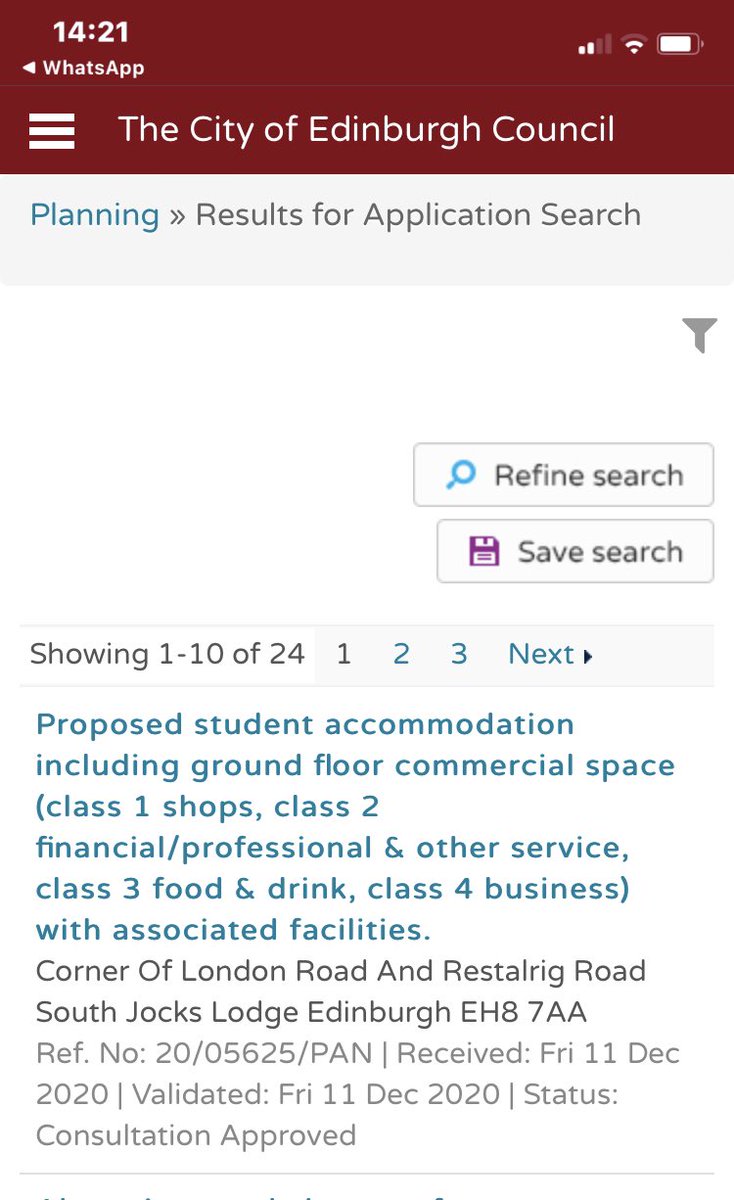The width and height of the screenshot is (734, 1200).
Task: Tap the filter funnel icon
Action: pyautogui.click(x=700, y=335)
